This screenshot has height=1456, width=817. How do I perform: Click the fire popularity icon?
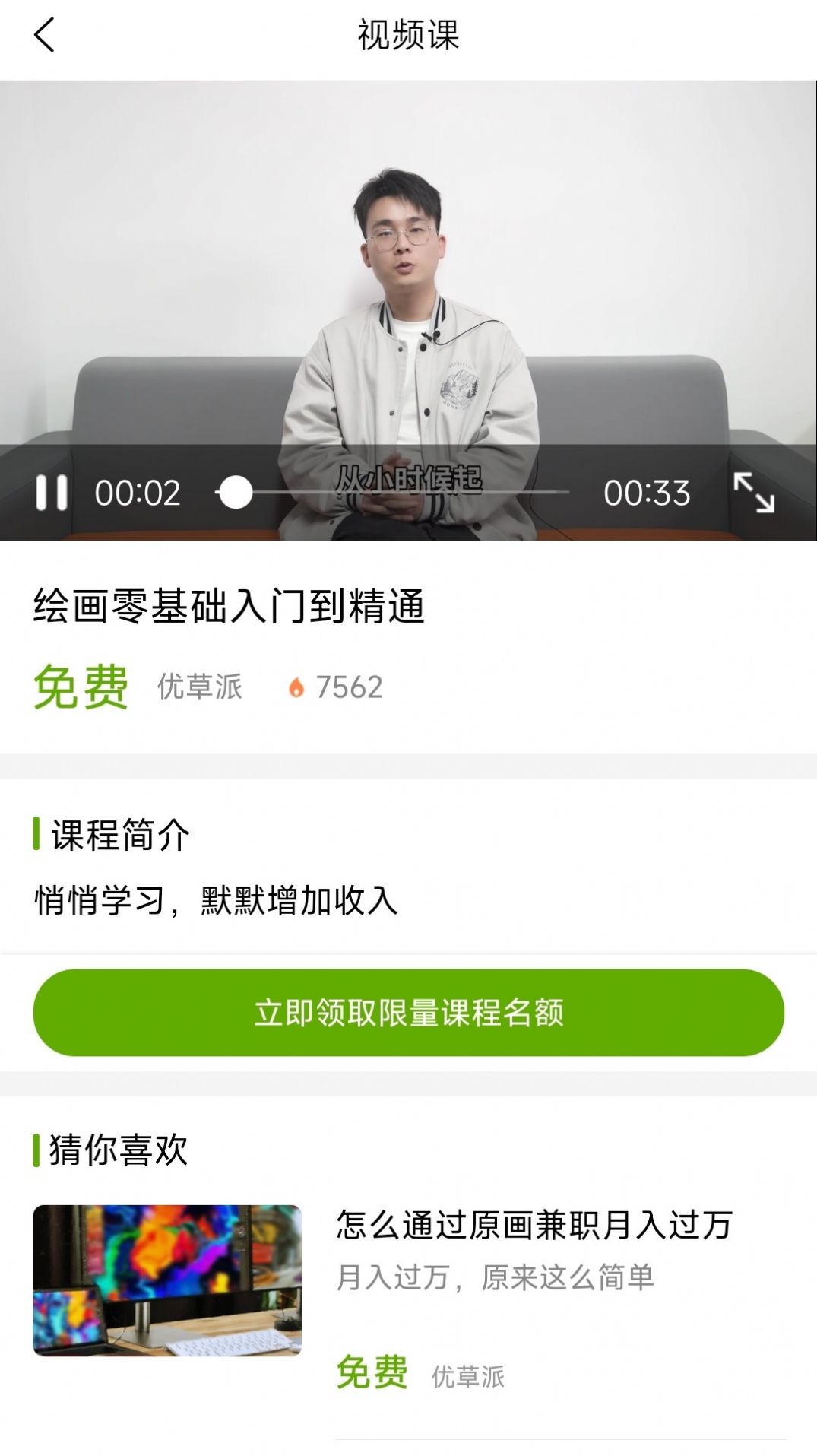point(296,687)
